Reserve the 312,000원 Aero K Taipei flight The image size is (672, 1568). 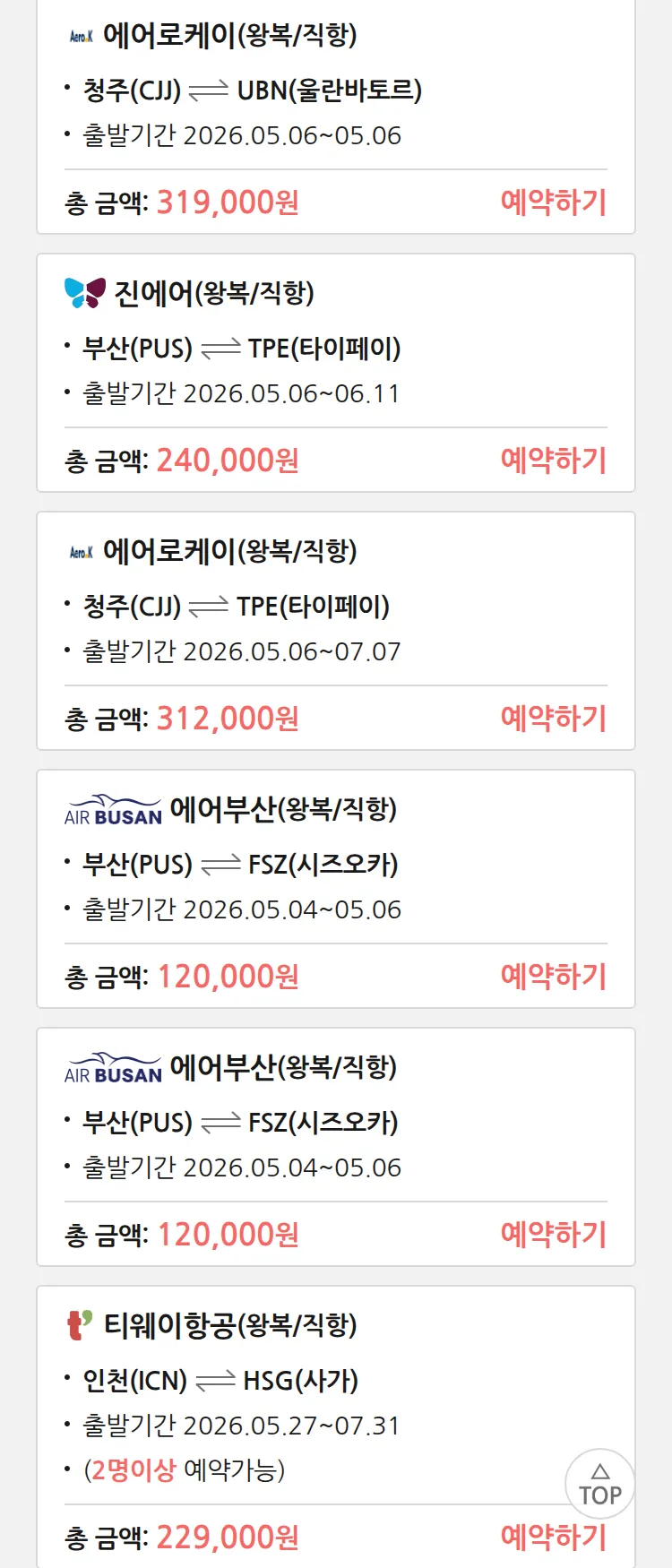553,719
